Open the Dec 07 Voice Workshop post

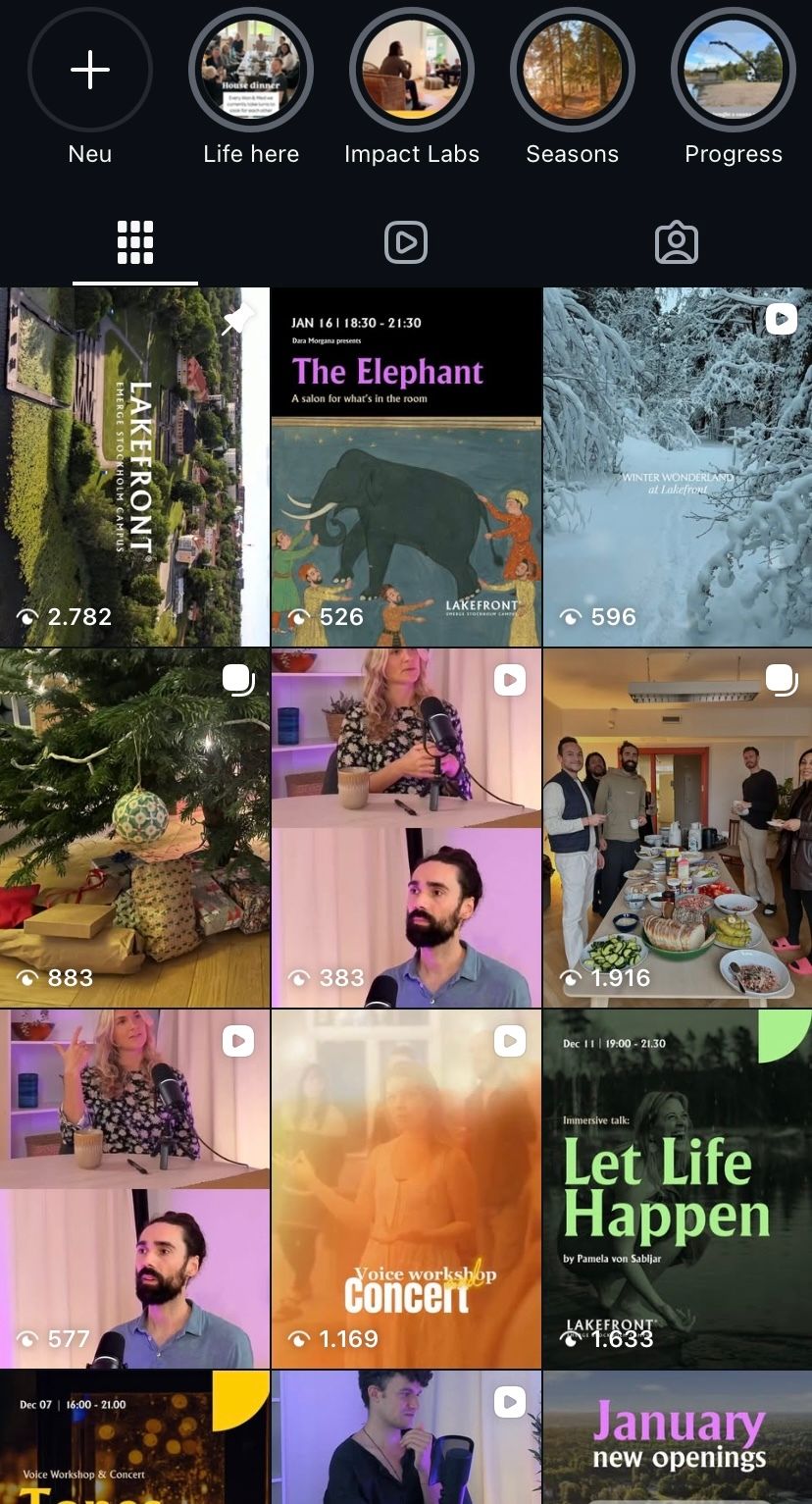coord(134,1438)
